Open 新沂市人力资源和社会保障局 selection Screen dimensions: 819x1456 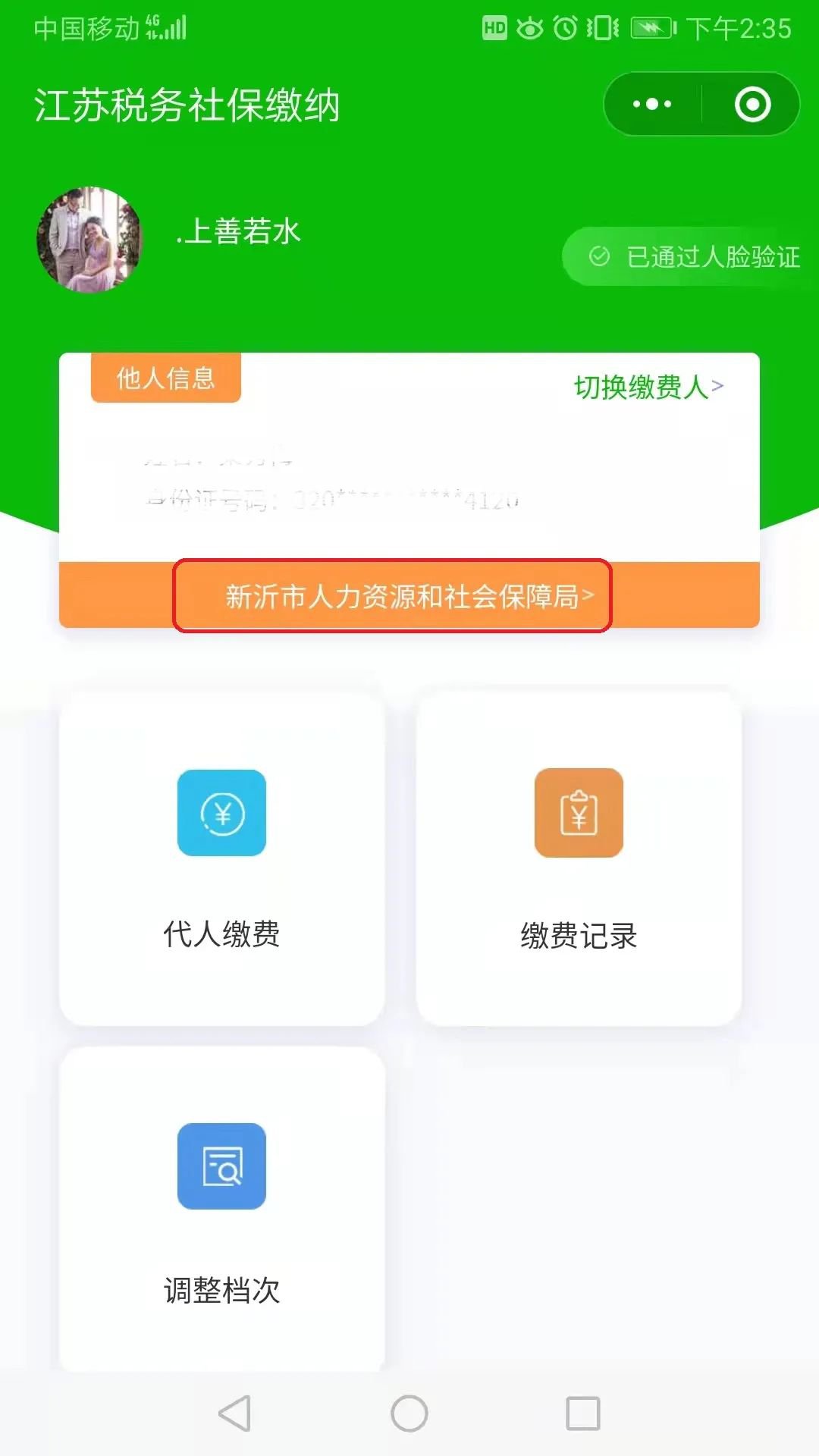(x=409, y=597)
